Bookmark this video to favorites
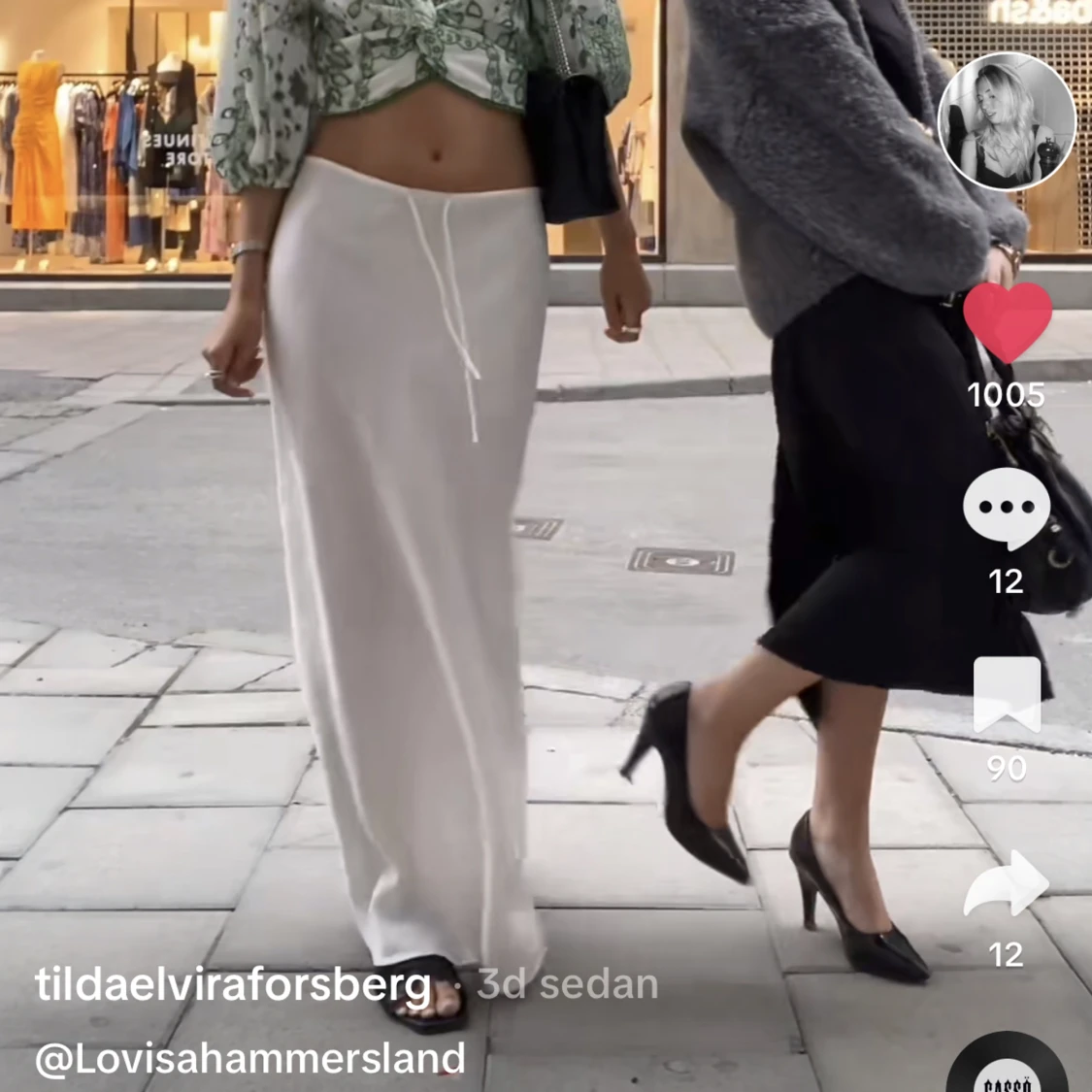This screenshot has height=1092, width=1092. tap(1007, 695)
